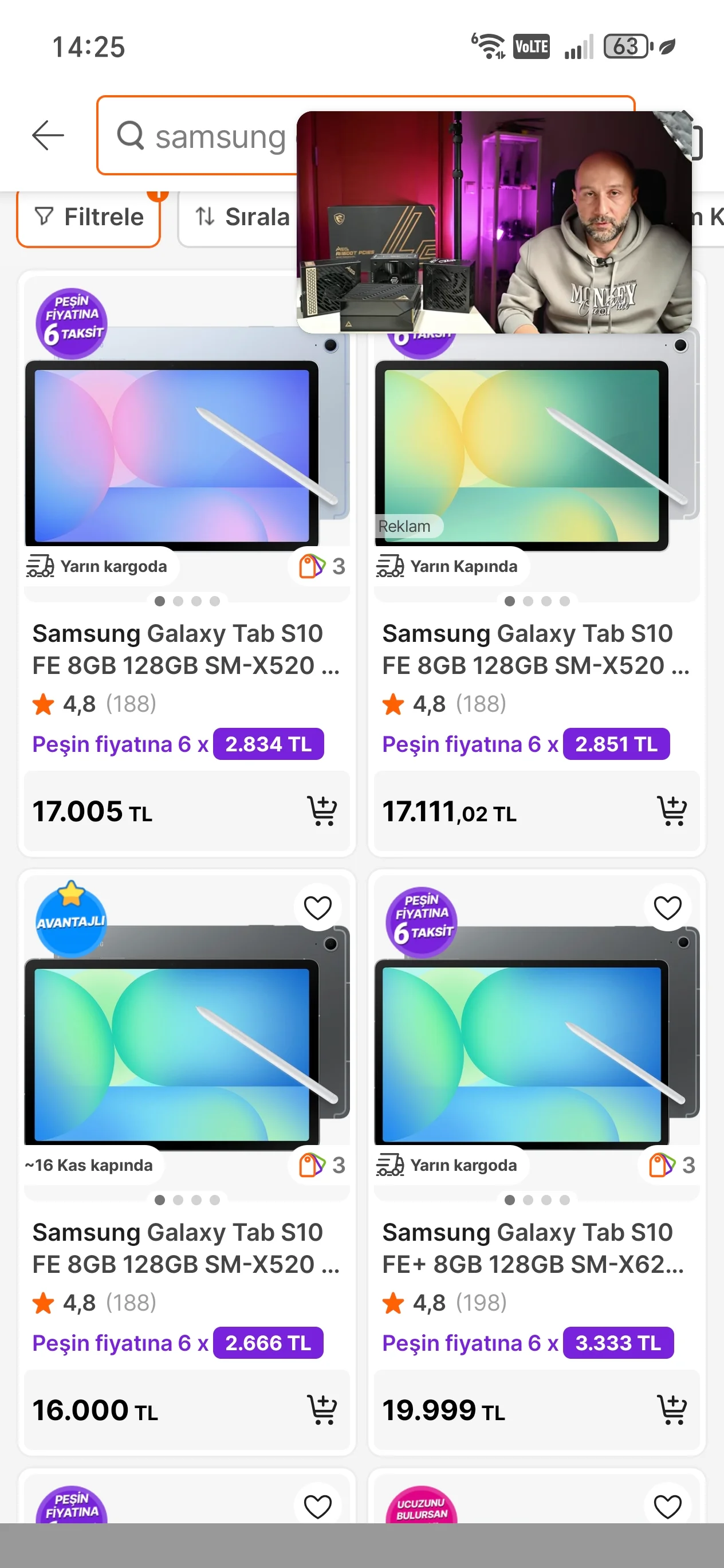724x1568 pixels.
Task: Open the Filtrele filter options
Action: [89, 217]
